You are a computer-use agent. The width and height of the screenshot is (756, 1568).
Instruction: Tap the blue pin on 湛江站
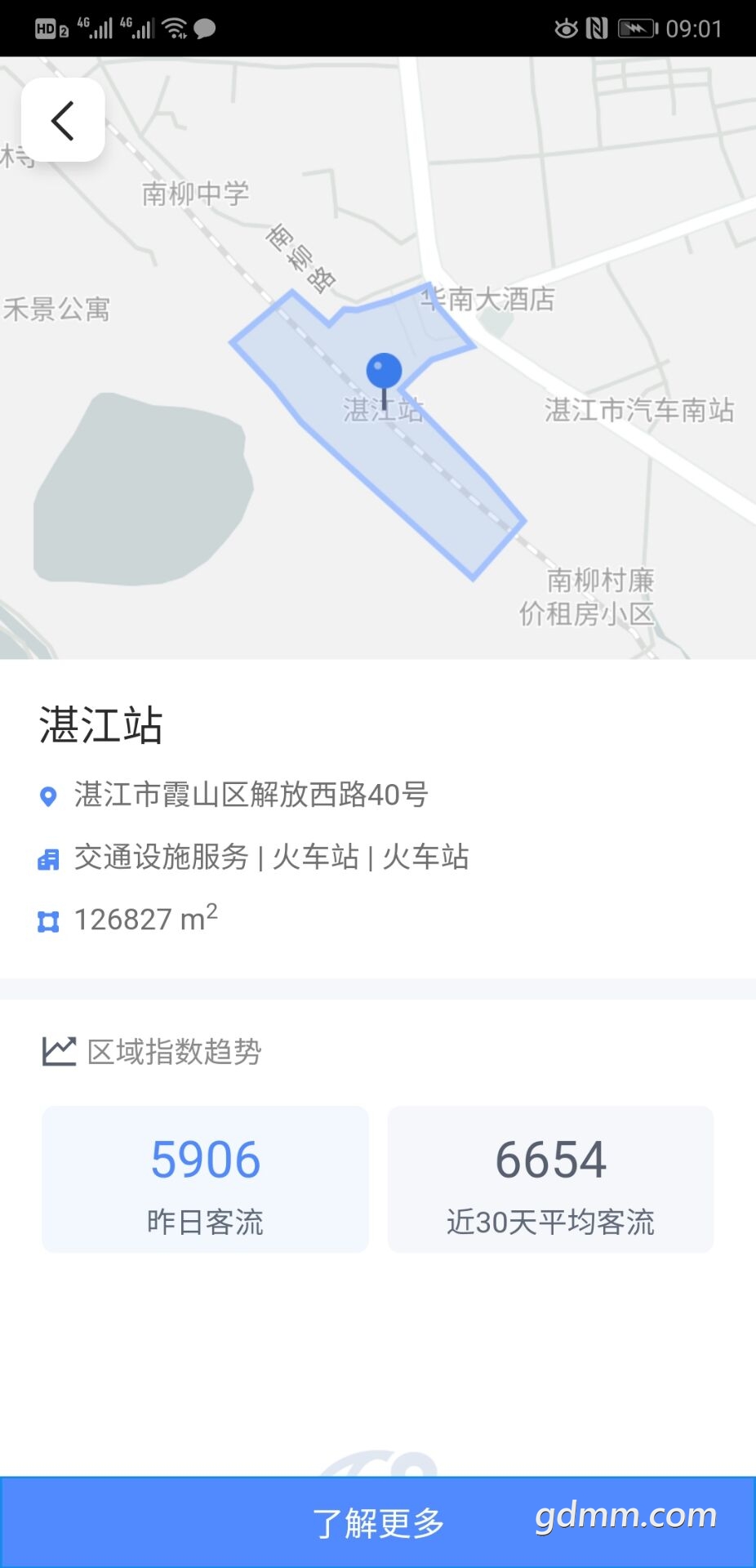point(384,372)
